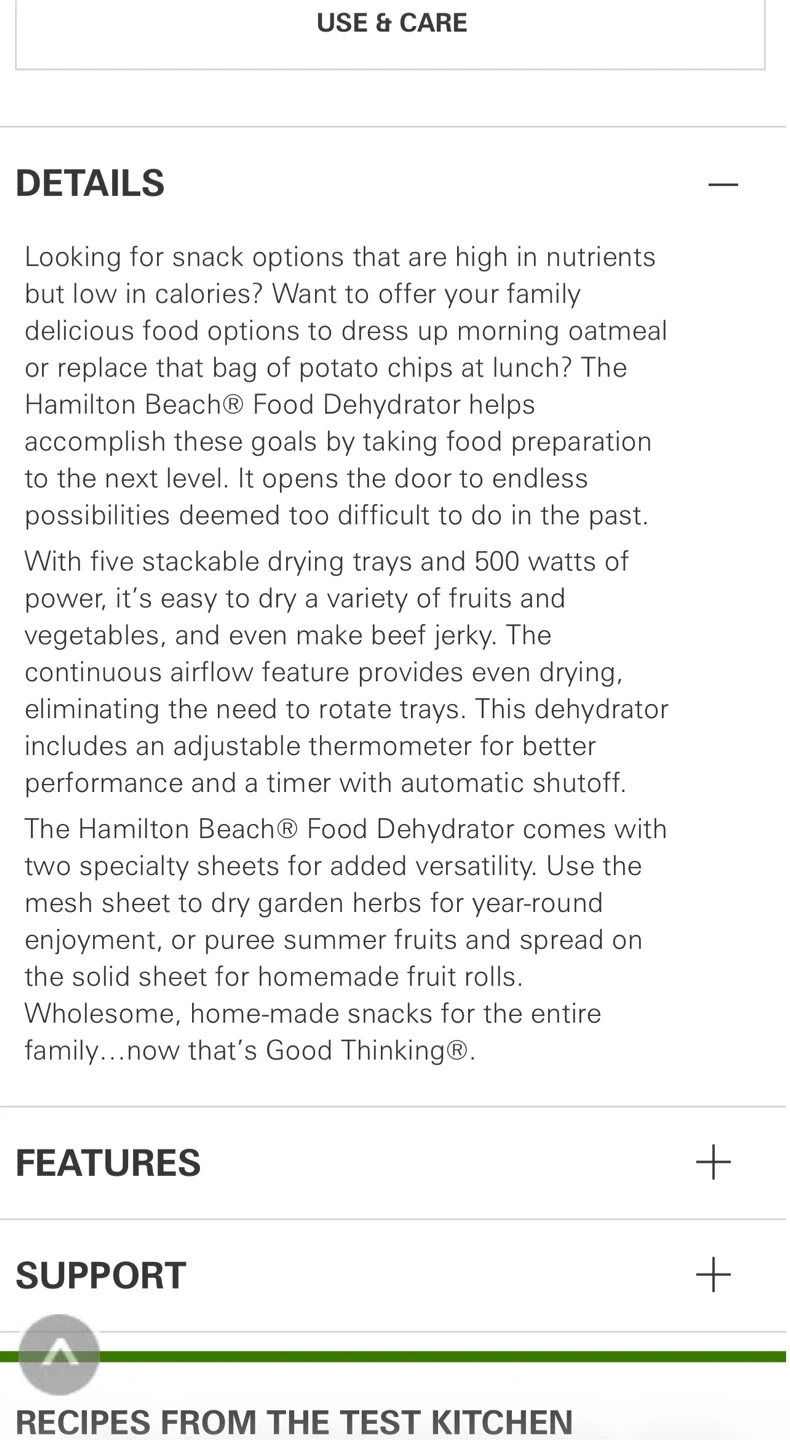Expand the Support section
This screenshot has width=790, height=1440.
(713, 1275)
